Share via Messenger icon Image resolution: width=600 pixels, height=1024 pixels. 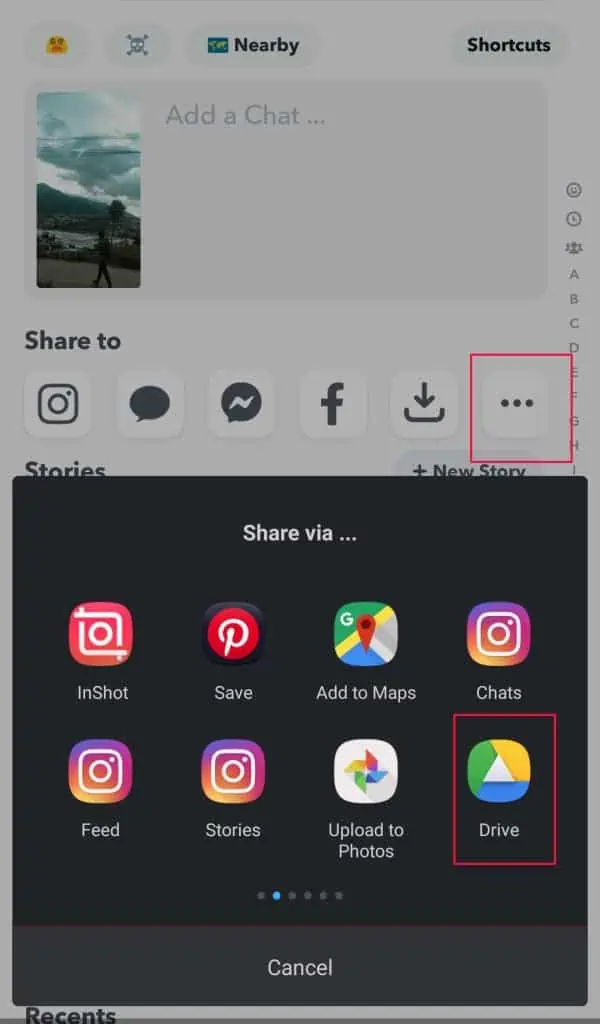(x=241, y=403)
